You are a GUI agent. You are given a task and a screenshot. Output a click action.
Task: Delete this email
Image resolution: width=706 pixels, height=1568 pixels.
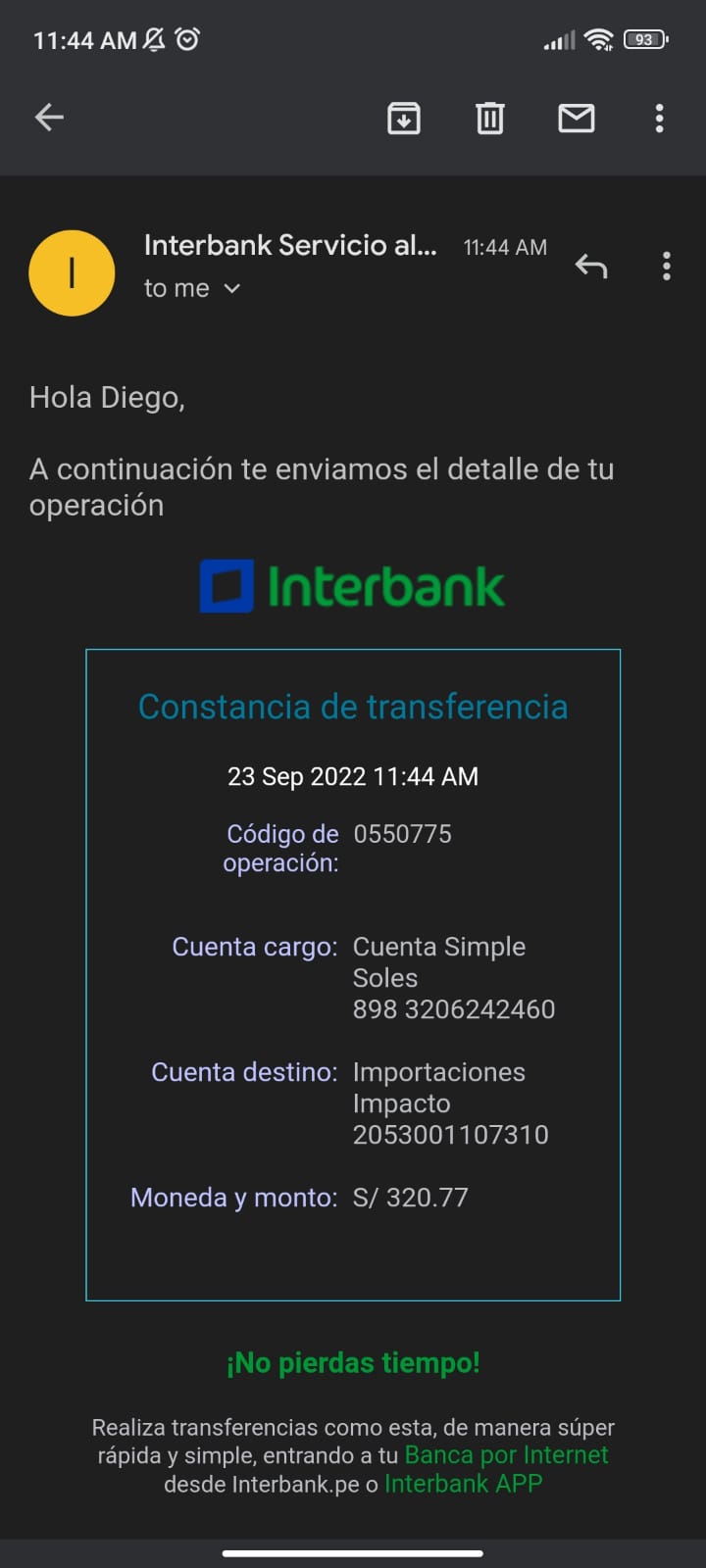click(x=489, y=119)
